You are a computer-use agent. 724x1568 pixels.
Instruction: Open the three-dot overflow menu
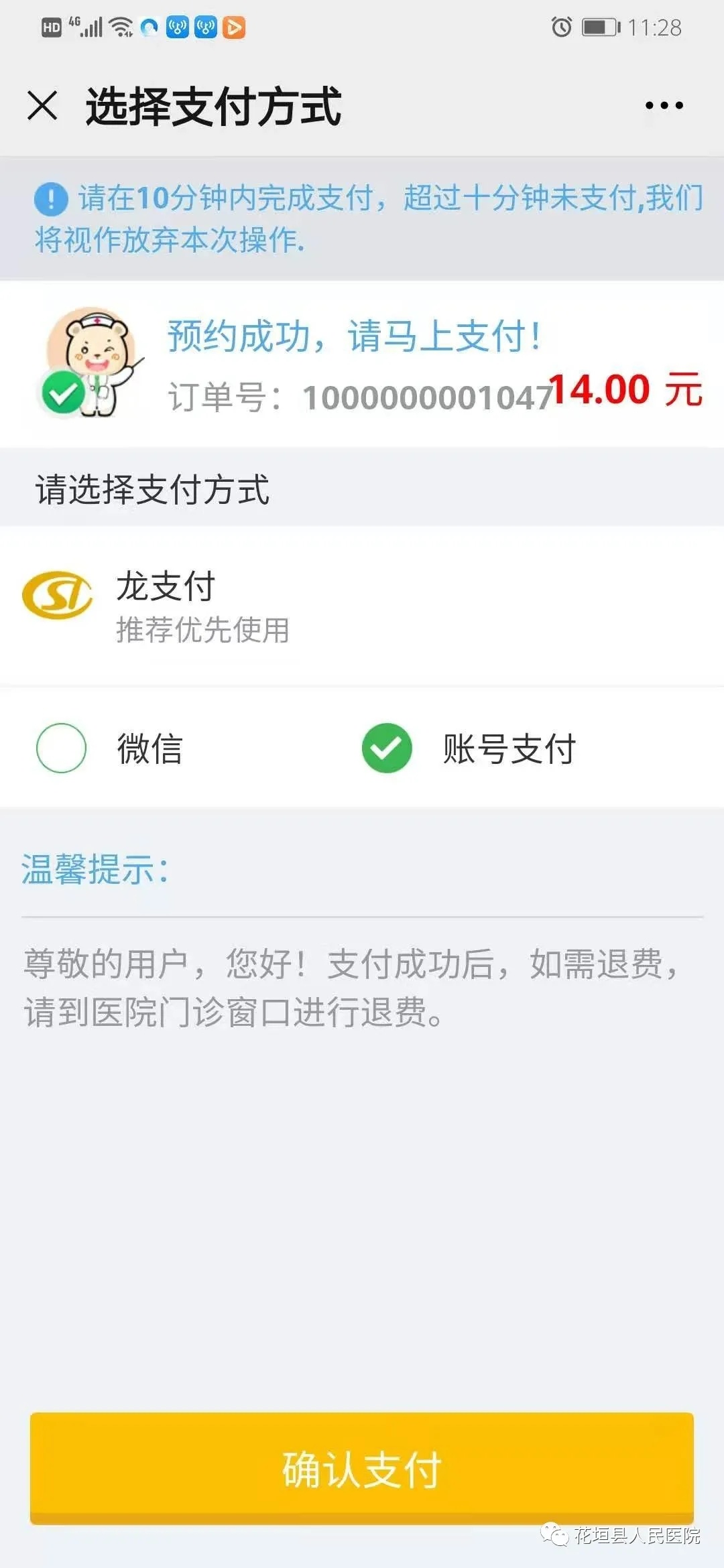coord(664,105)
